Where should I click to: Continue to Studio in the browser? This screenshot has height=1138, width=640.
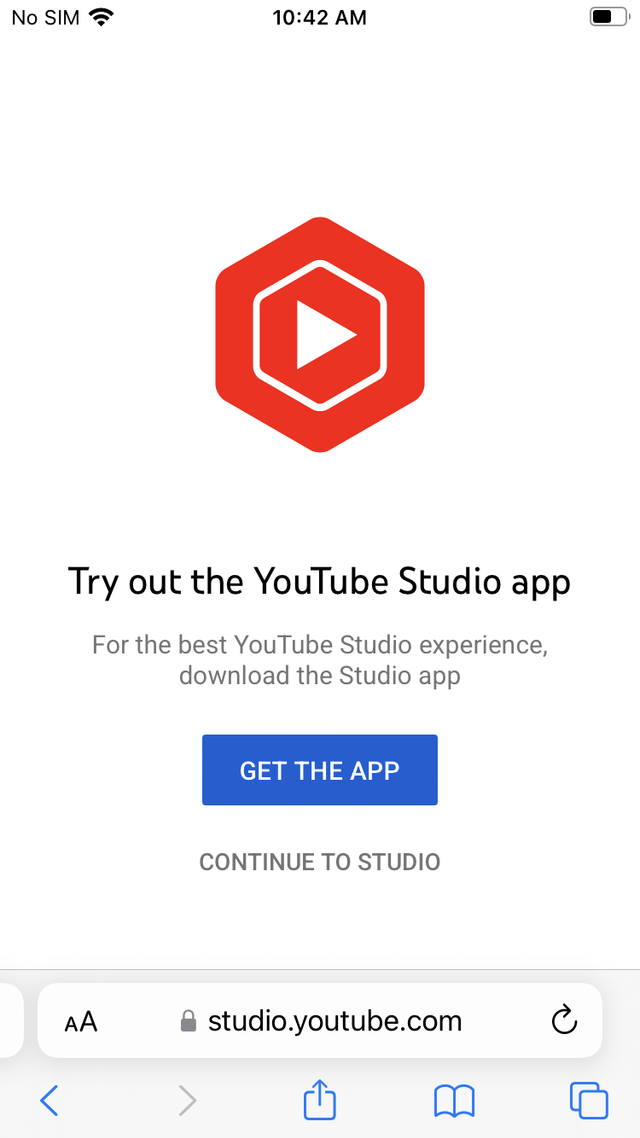[x=319, y=861]
